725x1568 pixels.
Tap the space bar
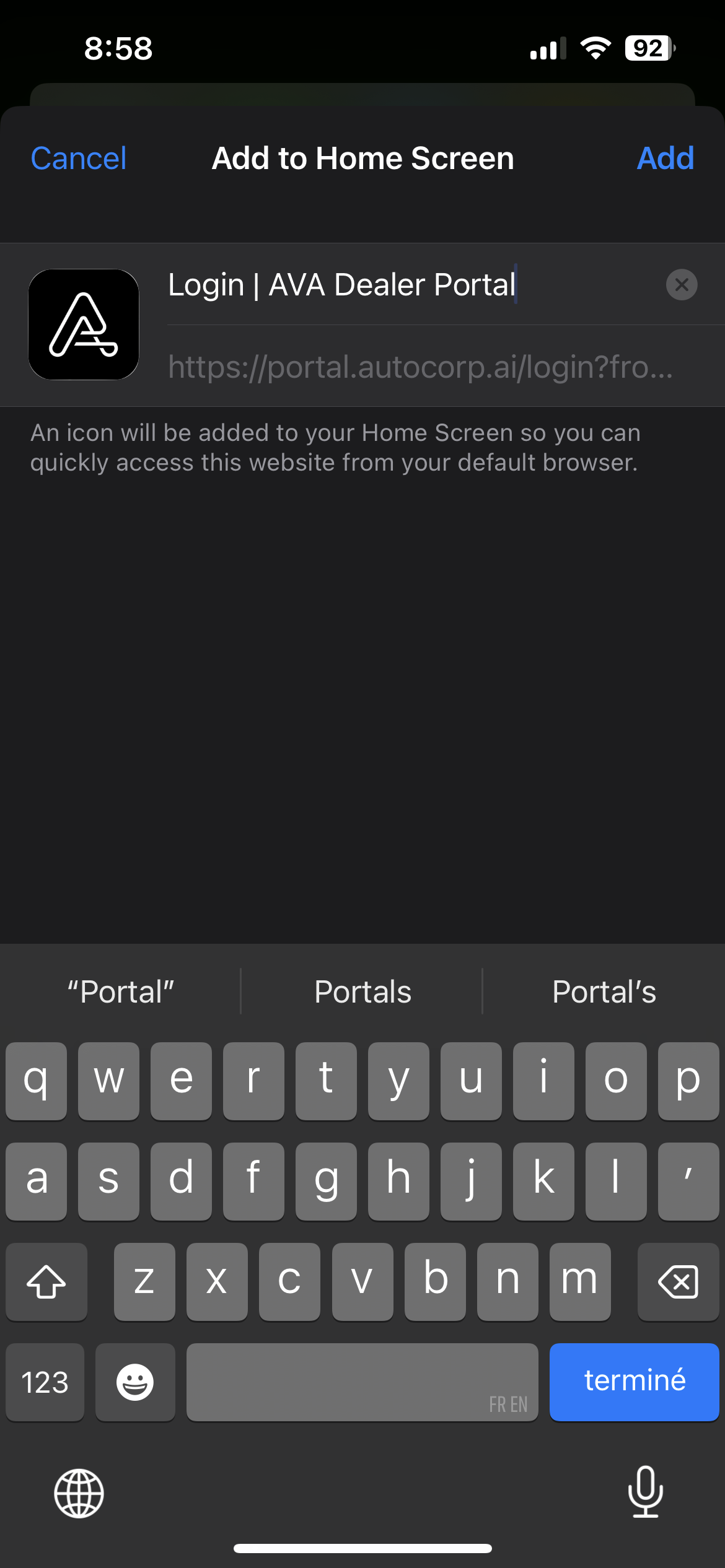pos(362,1382)
